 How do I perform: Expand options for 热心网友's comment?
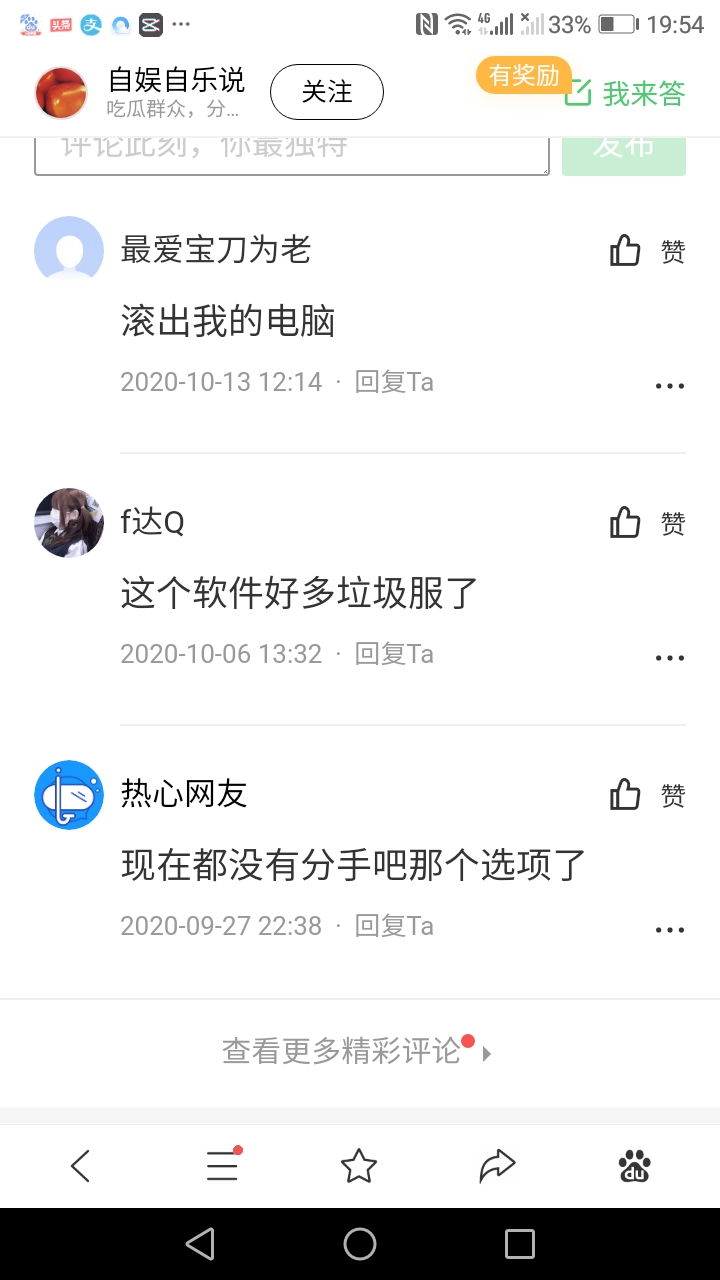click(669, 929)
